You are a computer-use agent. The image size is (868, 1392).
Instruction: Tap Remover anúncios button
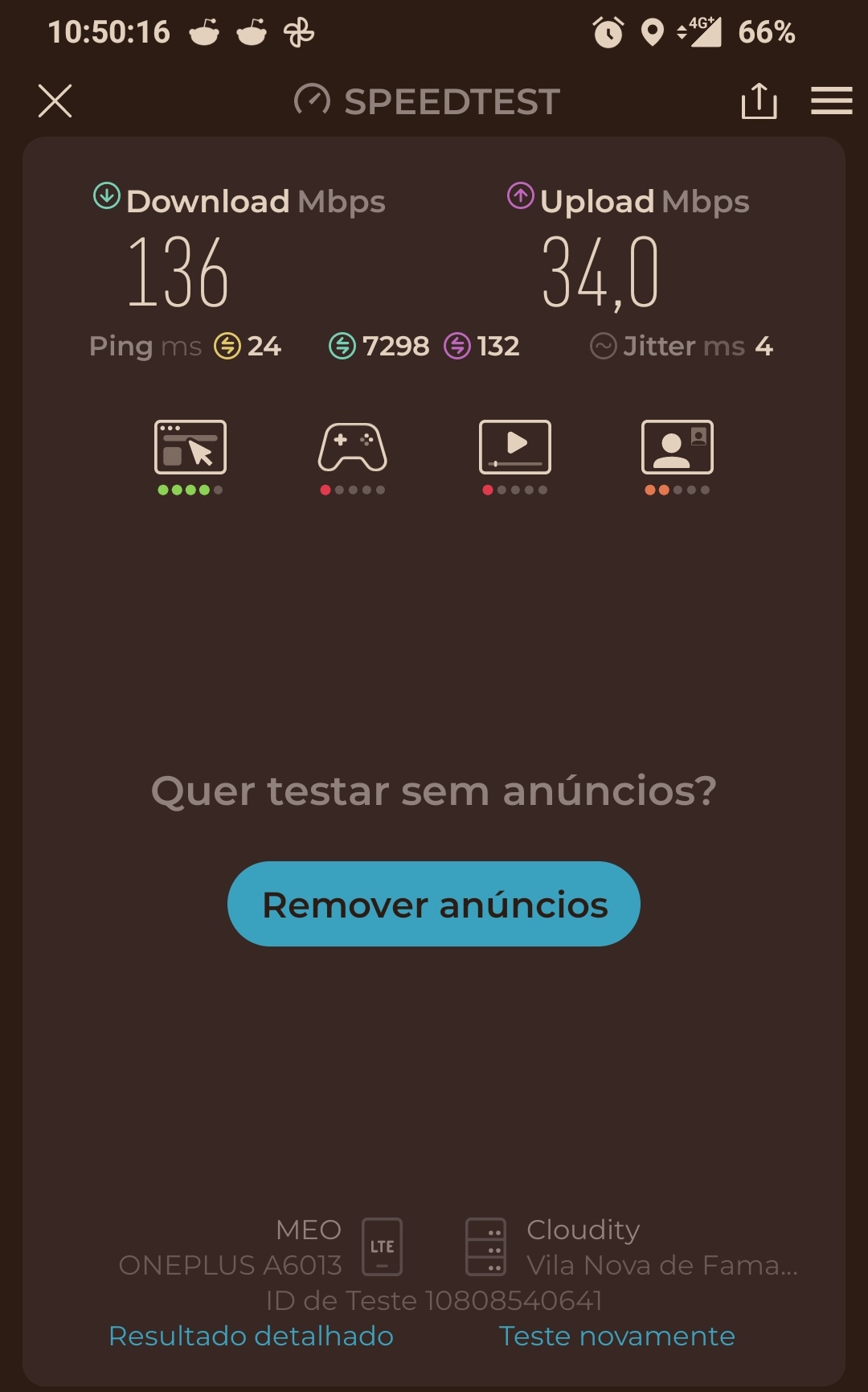pos(434,904)
